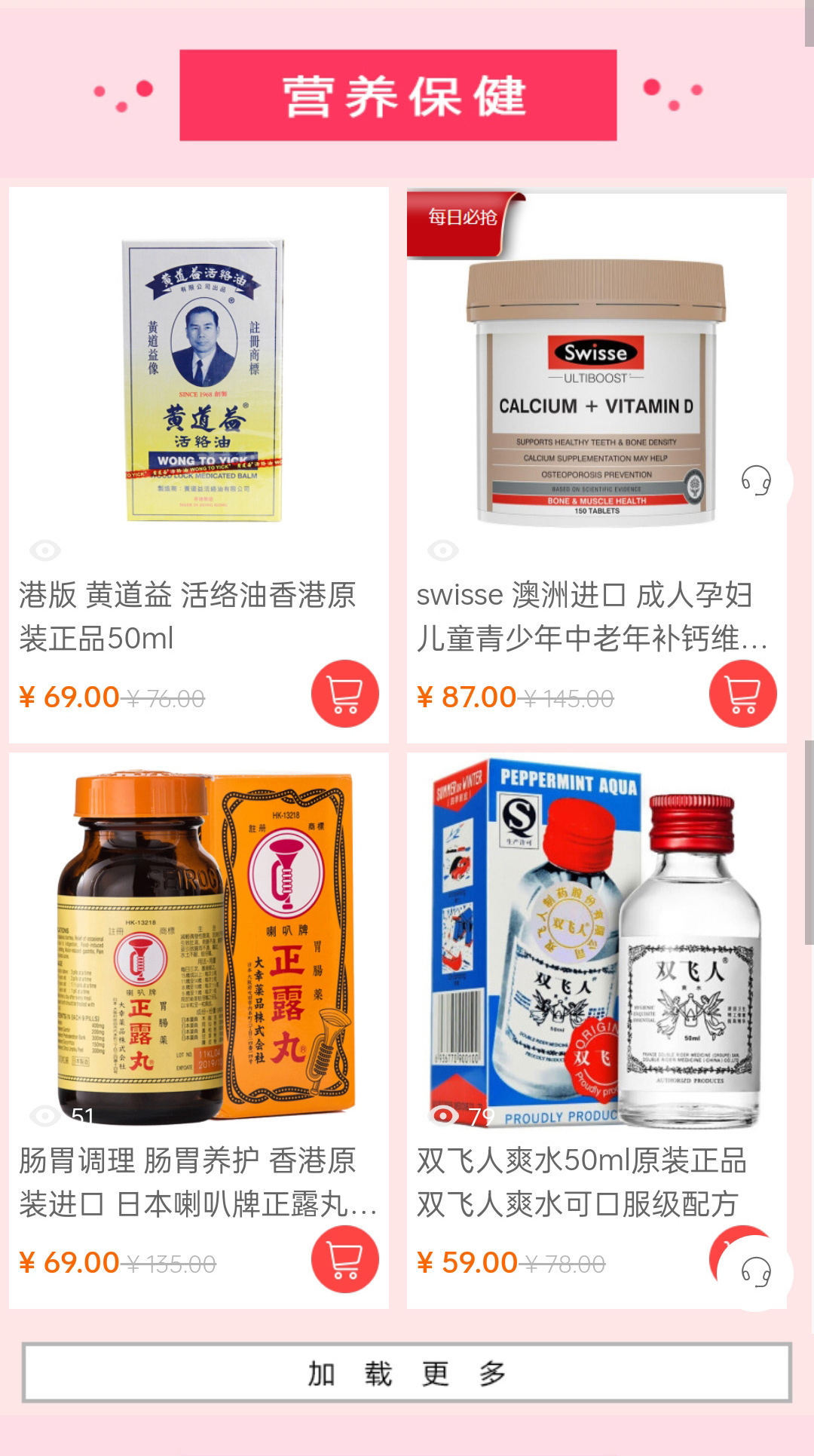Add Swisse calcium to the cart
Screen dimensions: 814x1456
tap(743, 694)
